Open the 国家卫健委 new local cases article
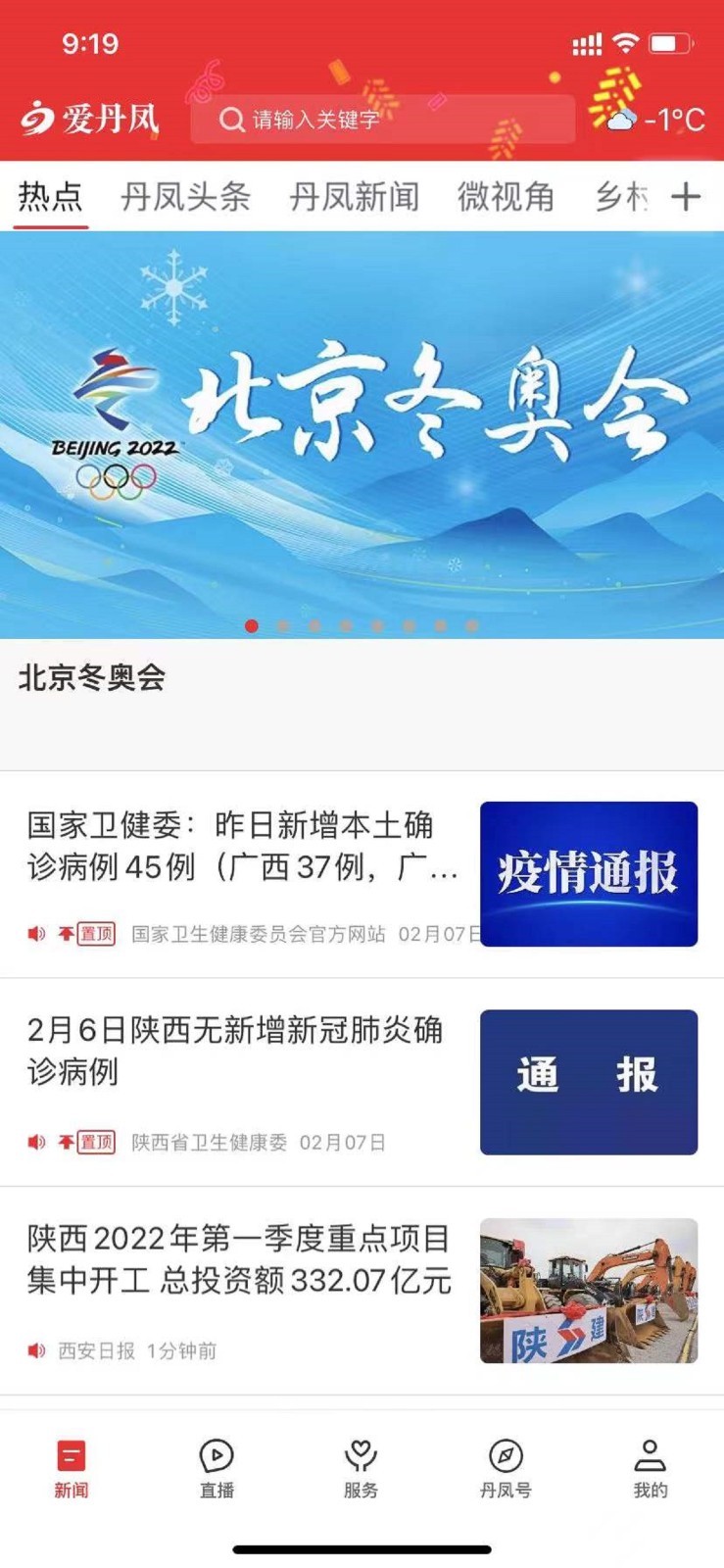The height and width of the screenshot is (1568, 724). (240, 847)
